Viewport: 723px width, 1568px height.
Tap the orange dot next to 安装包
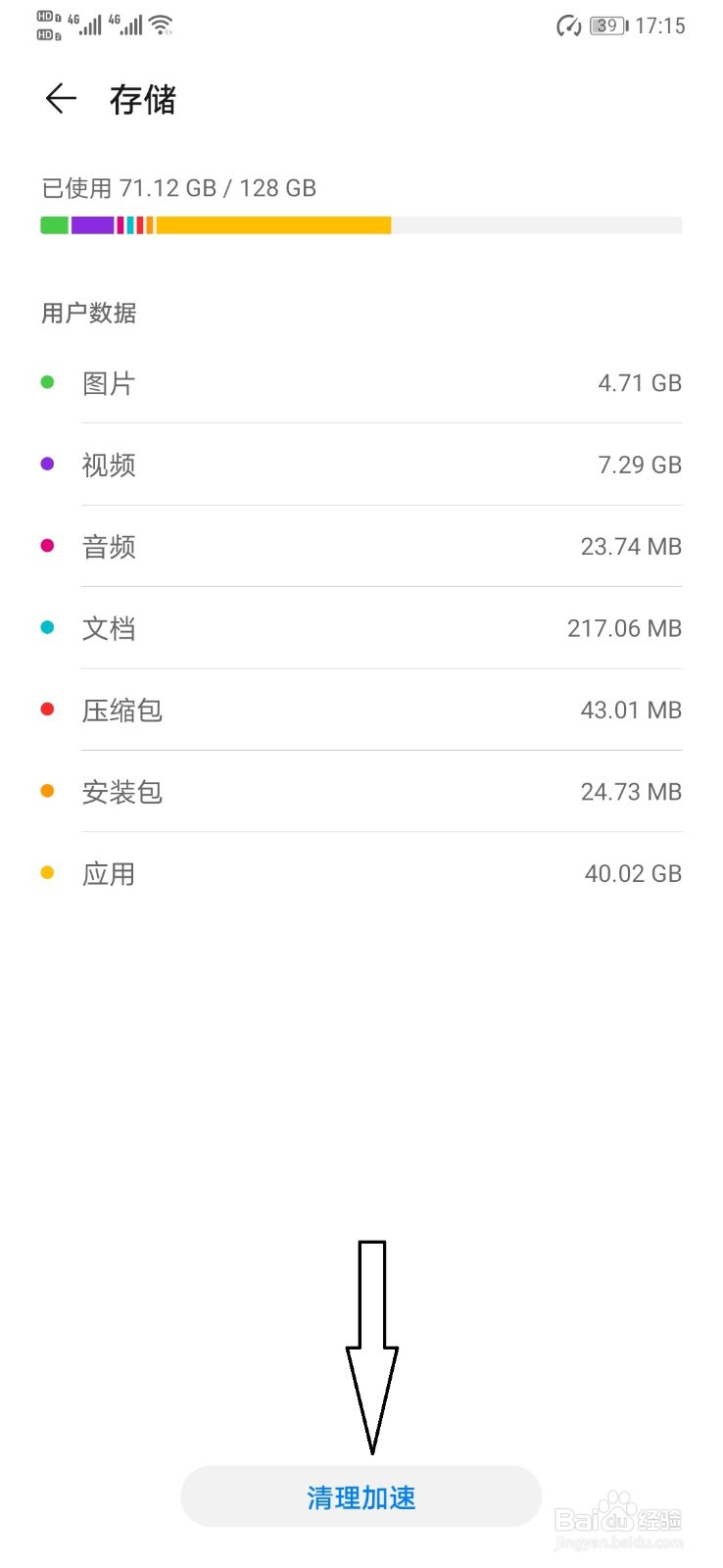click(x=47, y=790)
